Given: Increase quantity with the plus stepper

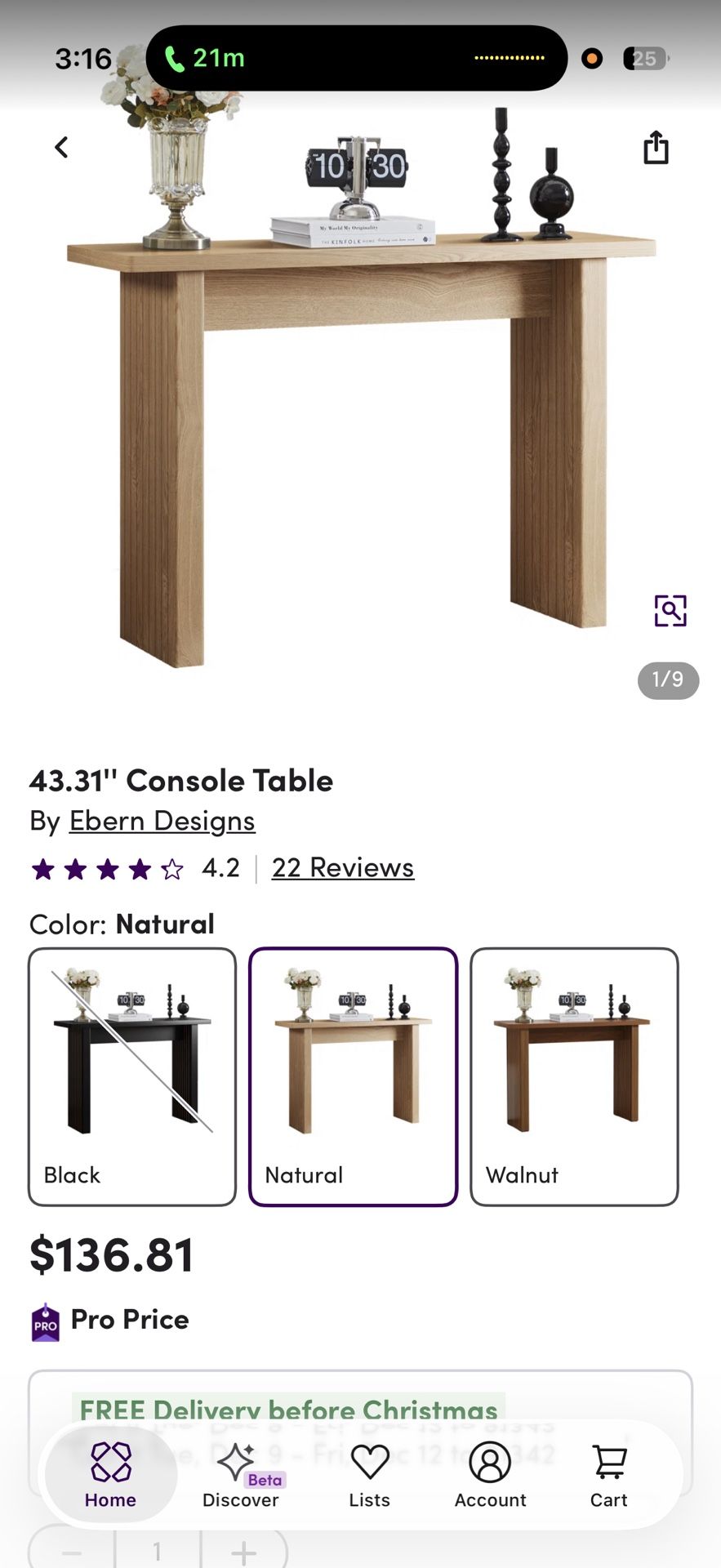Looking at the screenshot, I should [x=243, y=1550].
